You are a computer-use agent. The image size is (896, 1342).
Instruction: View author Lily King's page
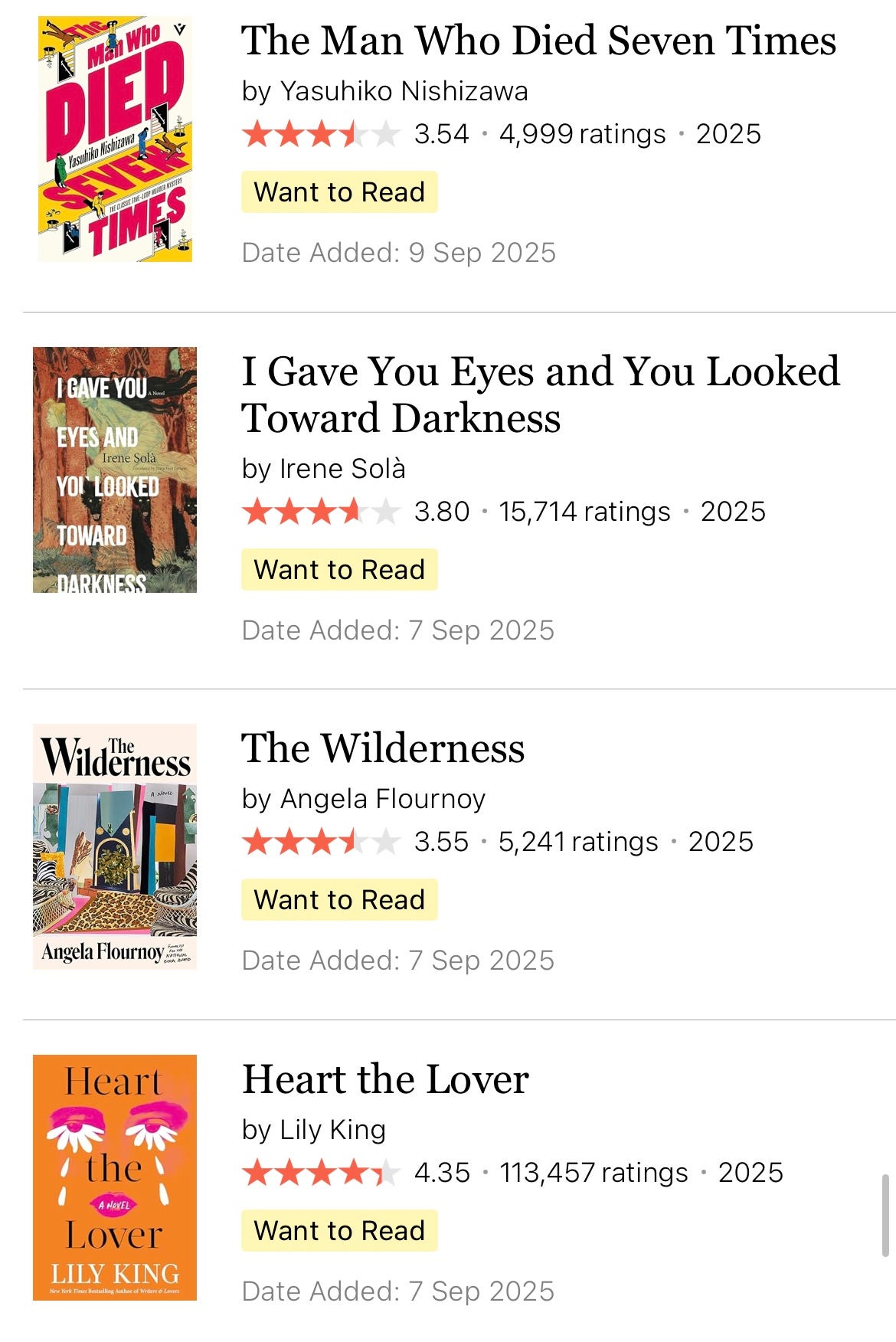pyautogui.click(x=332, y=1130)
